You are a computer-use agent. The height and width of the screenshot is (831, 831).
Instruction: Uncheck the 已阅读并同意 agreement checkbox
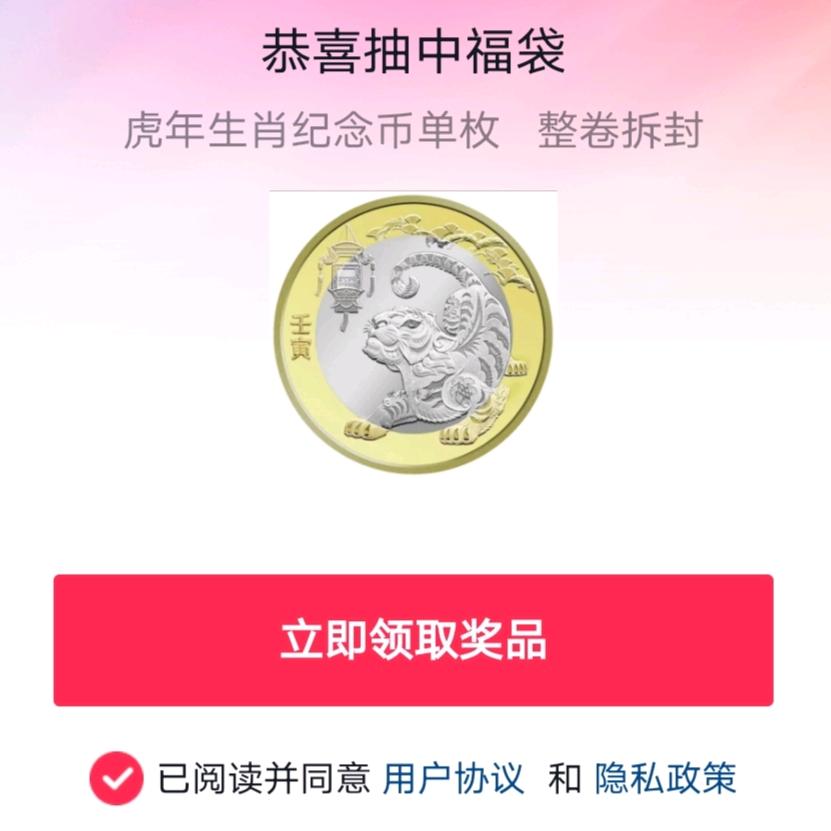tap(117, 777)
